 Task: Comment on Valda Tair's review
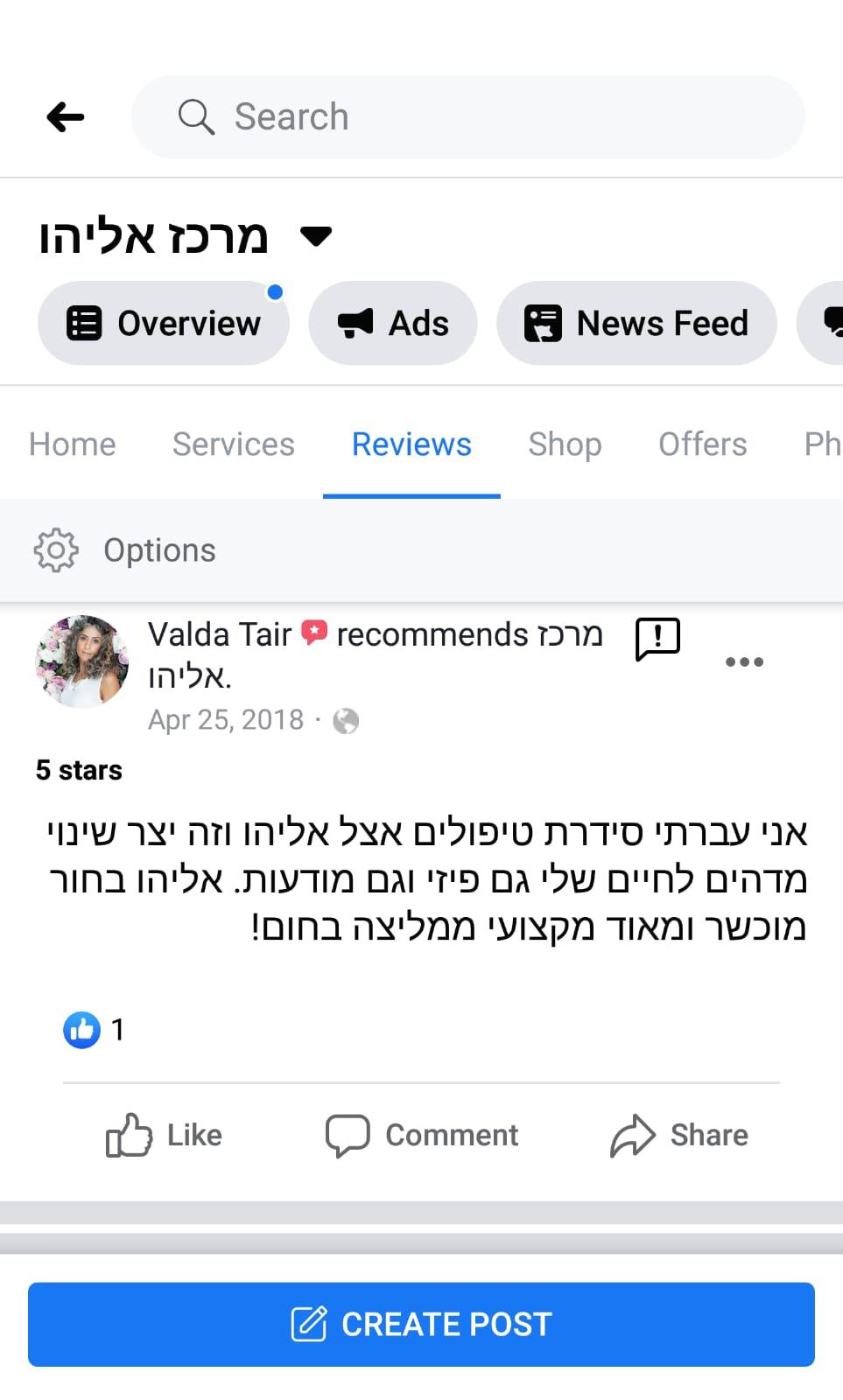point(422,1135)
